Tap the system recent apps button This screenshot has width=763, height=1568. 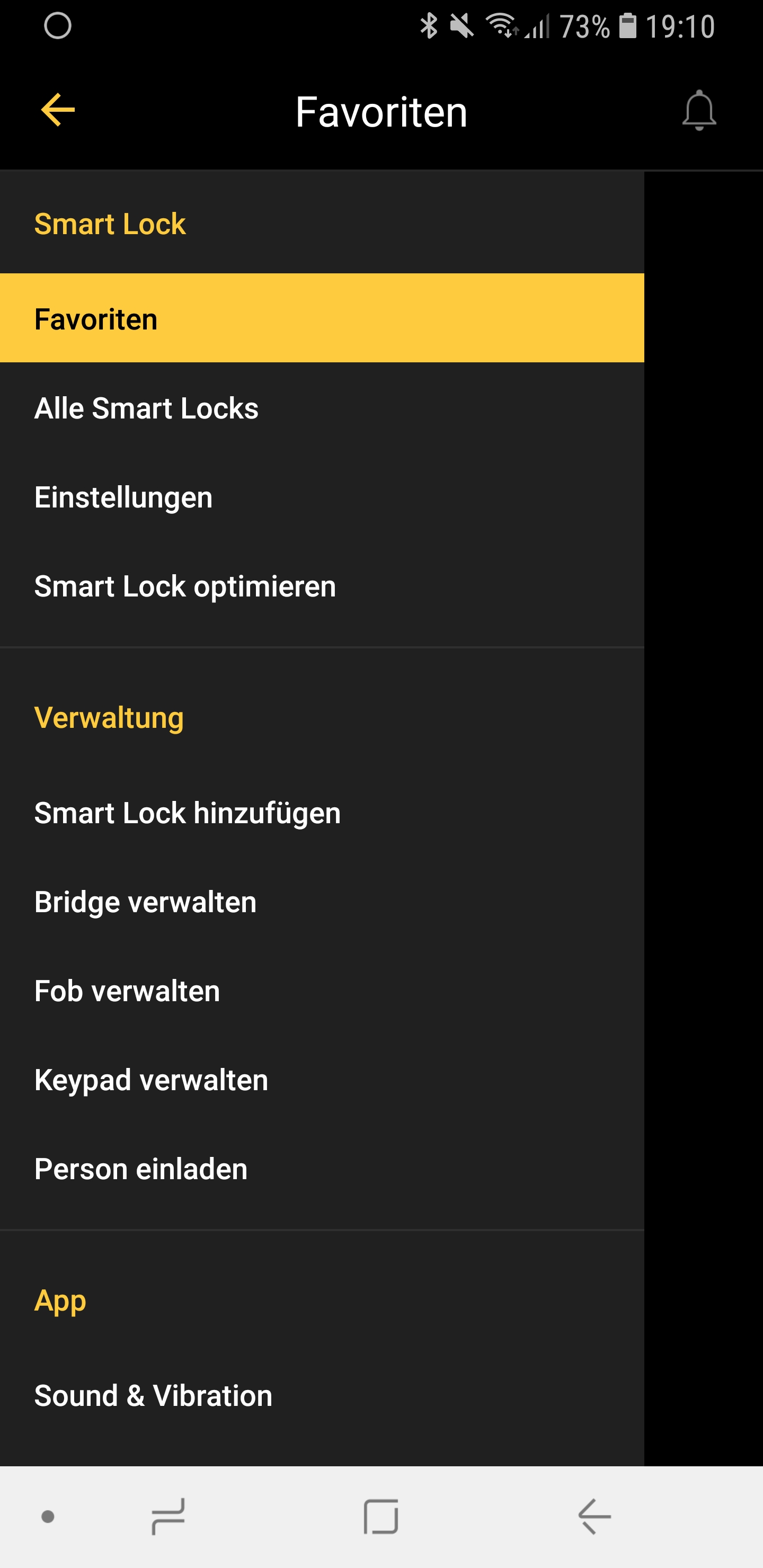click(168, 1516)
